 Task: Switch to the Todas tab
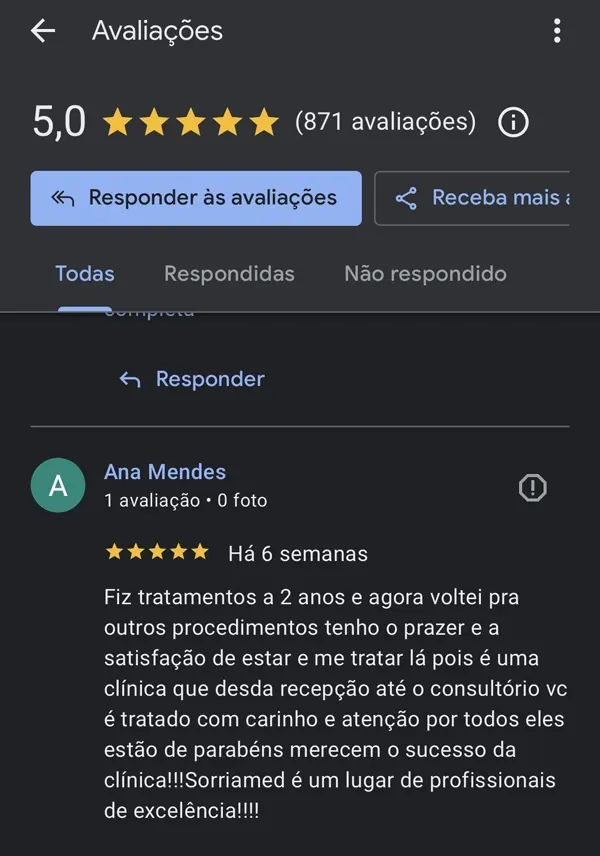coord(85,274)
